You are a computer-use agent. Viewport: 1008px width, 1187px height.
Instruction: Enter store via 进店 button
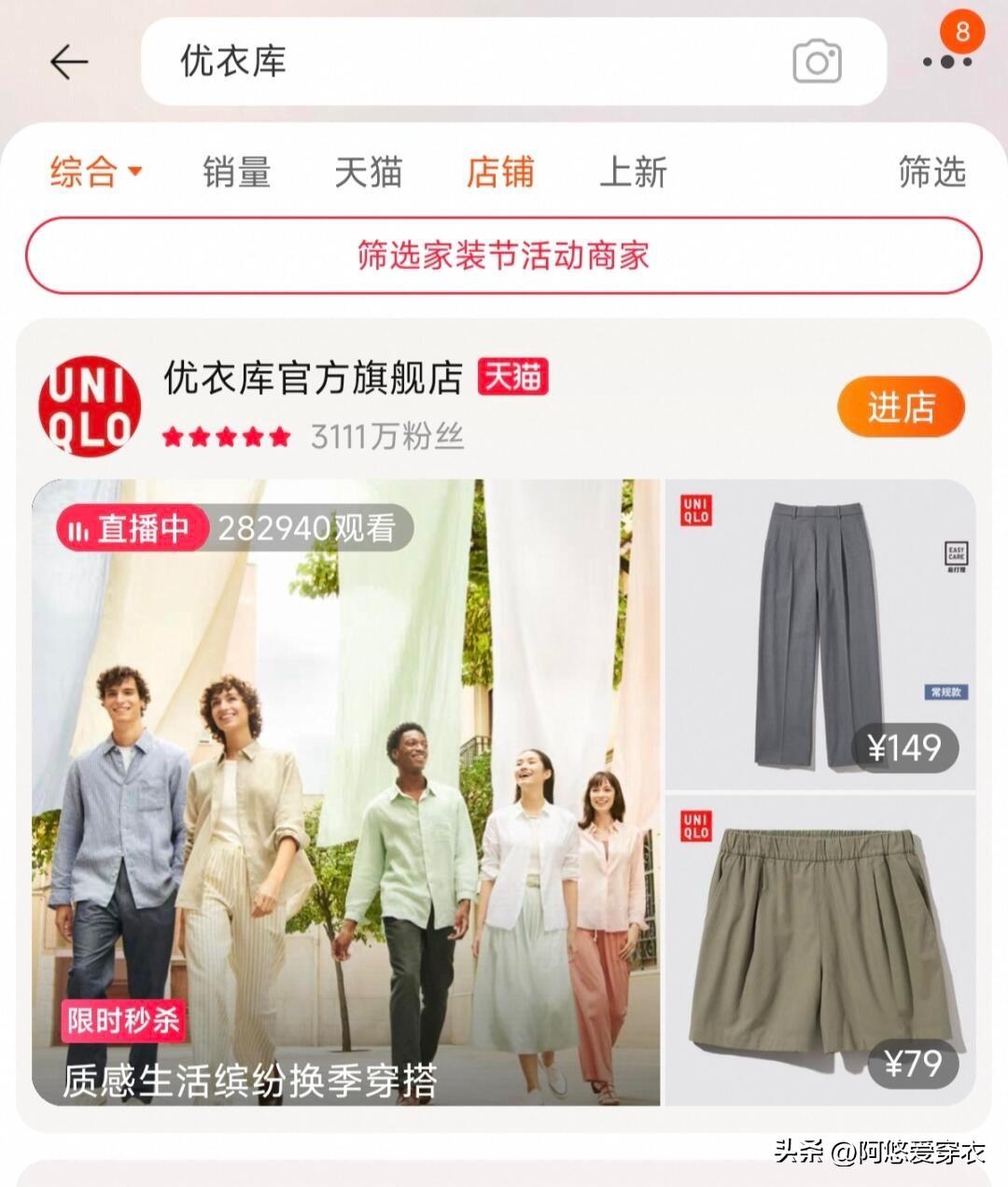tap(901, 408)
